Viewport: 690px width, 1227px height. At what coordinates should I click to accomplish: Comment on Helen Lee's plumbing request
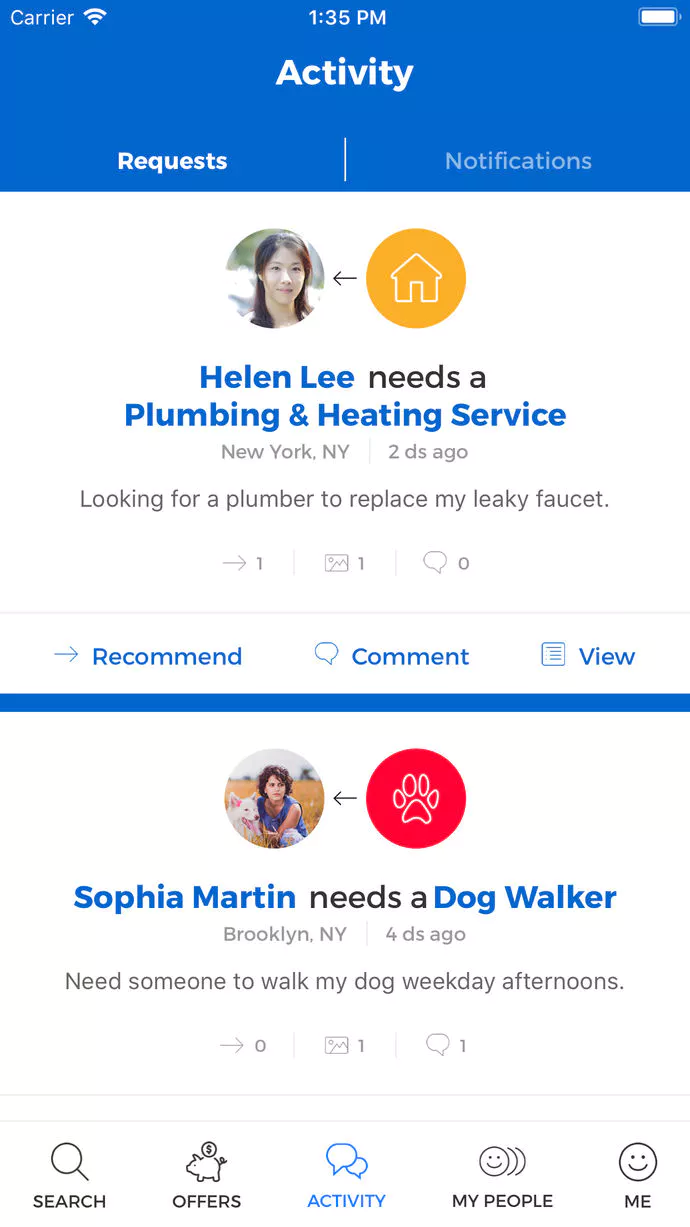[x=391, y=656]
